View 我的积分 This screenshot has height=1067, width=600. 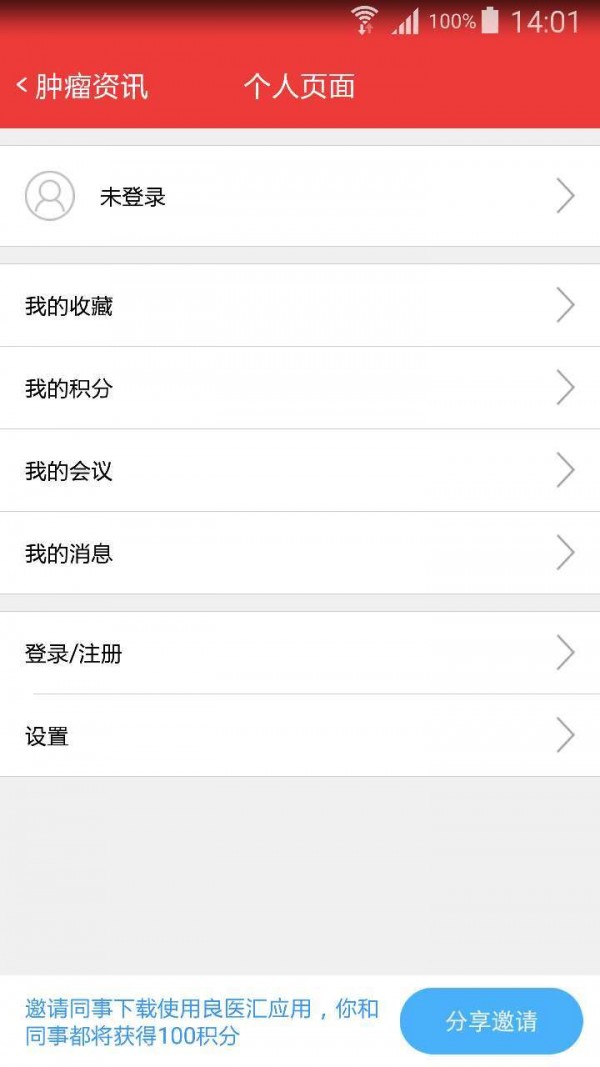click(x=300, y=388)
